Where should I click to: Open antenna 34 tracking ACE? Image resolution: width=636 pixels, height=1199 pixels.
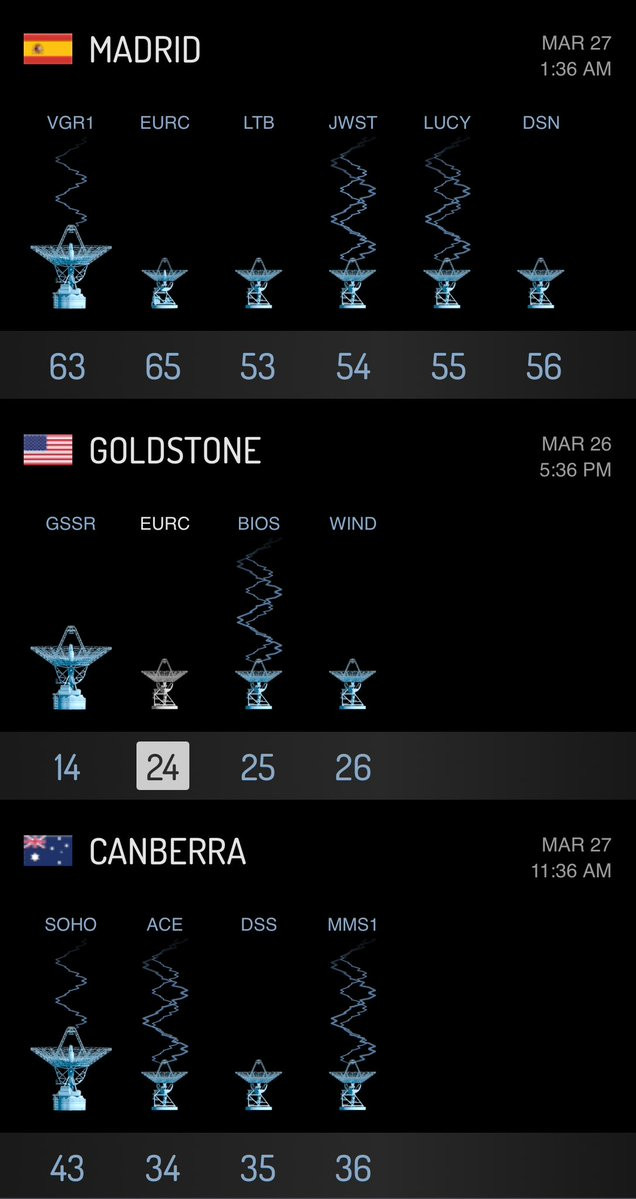pos(163,1168)
